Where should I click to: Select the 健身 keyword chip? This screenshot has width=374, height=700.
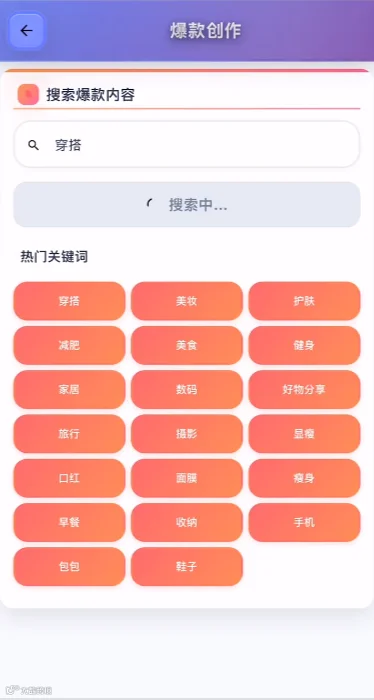pyautogui.click(x=304, y=345)
